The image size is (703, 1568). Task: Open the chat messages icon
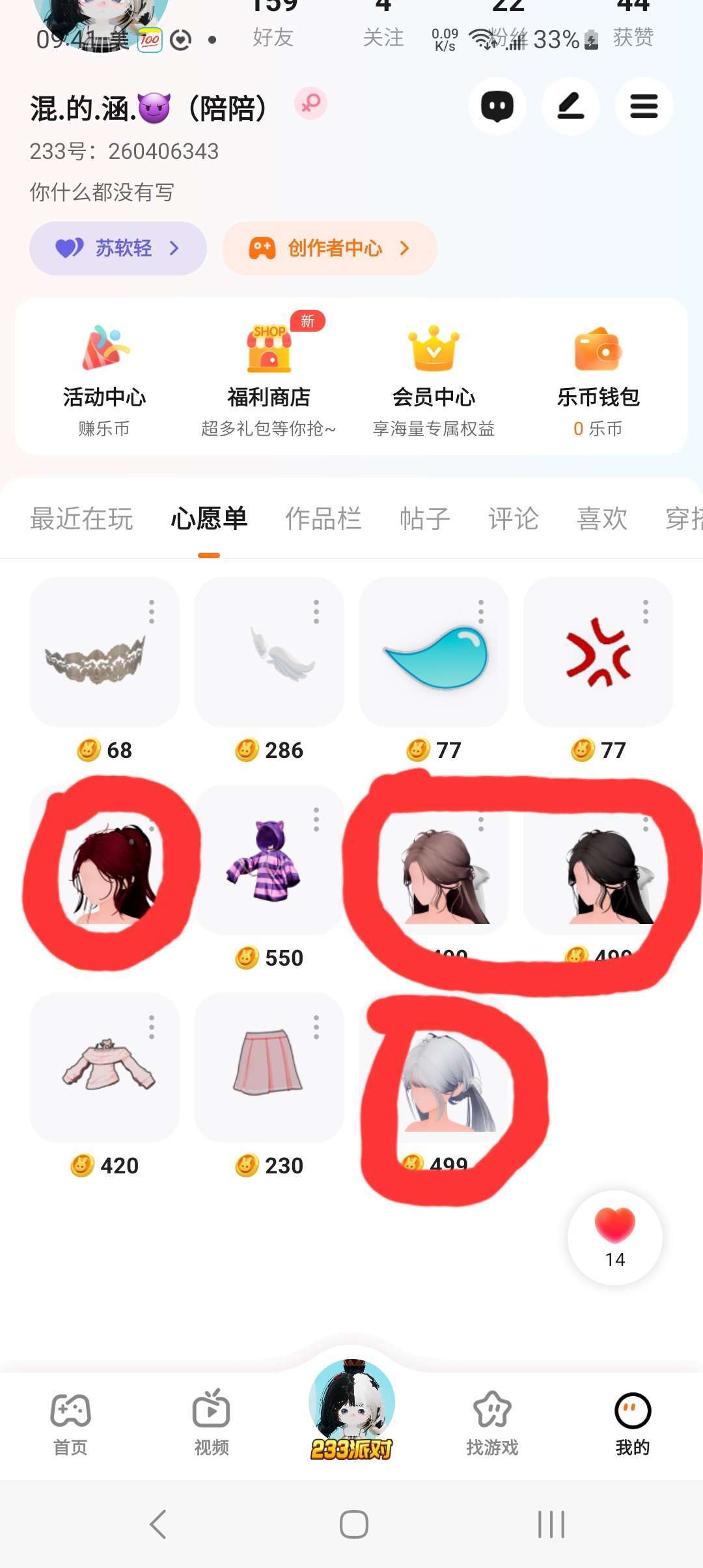pyautogui.click(x=497, y=106)
